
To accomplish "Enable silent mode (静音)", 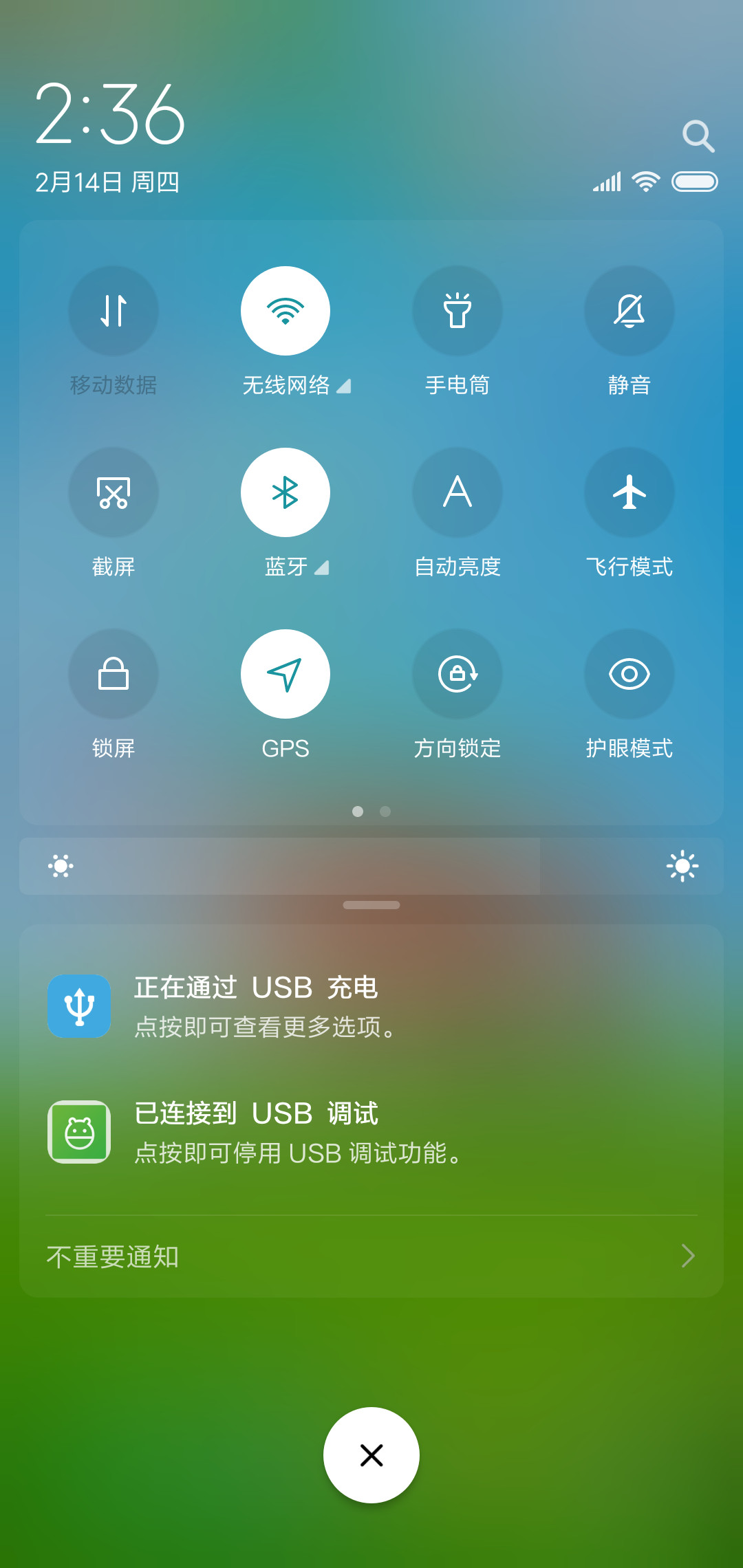I will click(629, 311).
